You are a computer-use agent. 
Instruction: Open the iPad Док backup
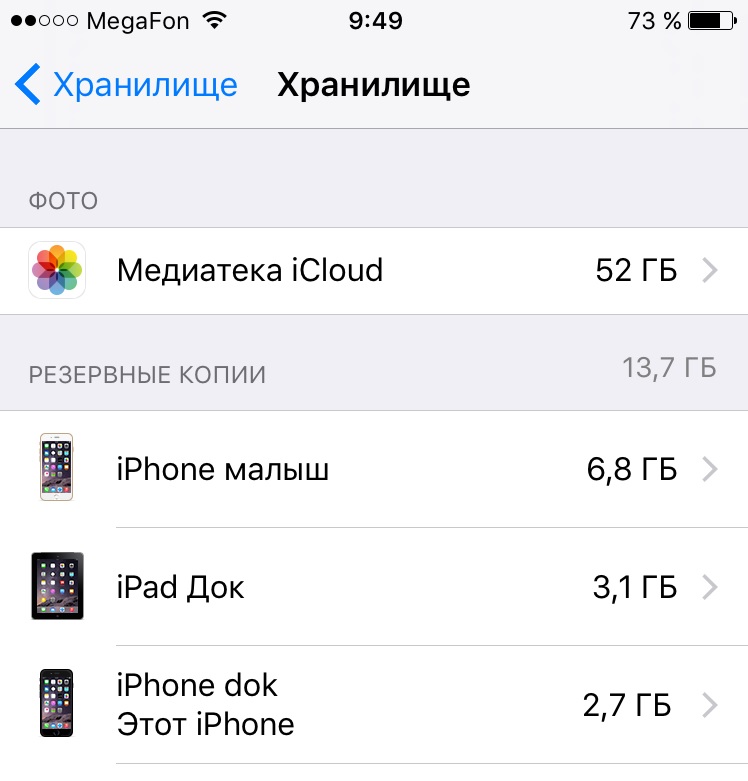coord(374,587)
